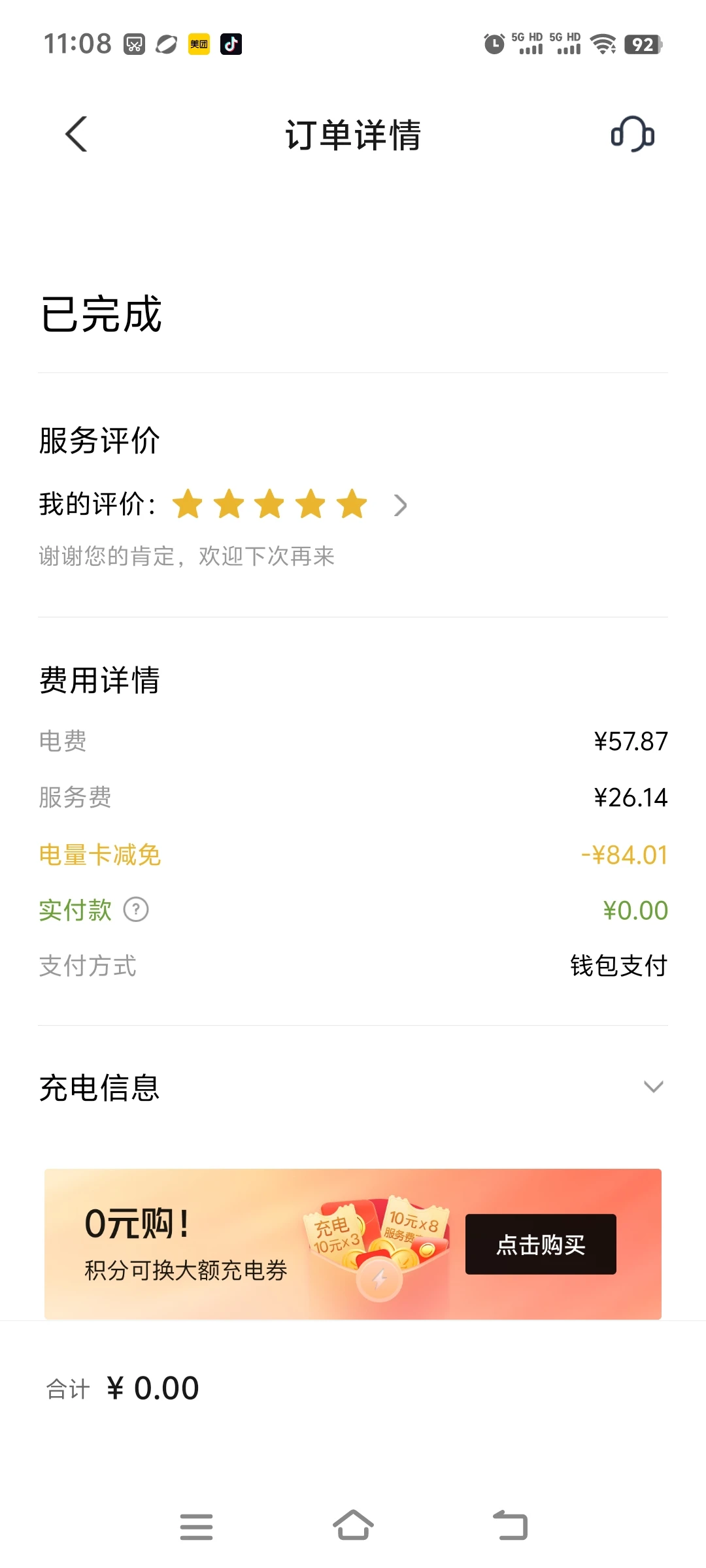Go to the system home screen

click(353, 1526)
